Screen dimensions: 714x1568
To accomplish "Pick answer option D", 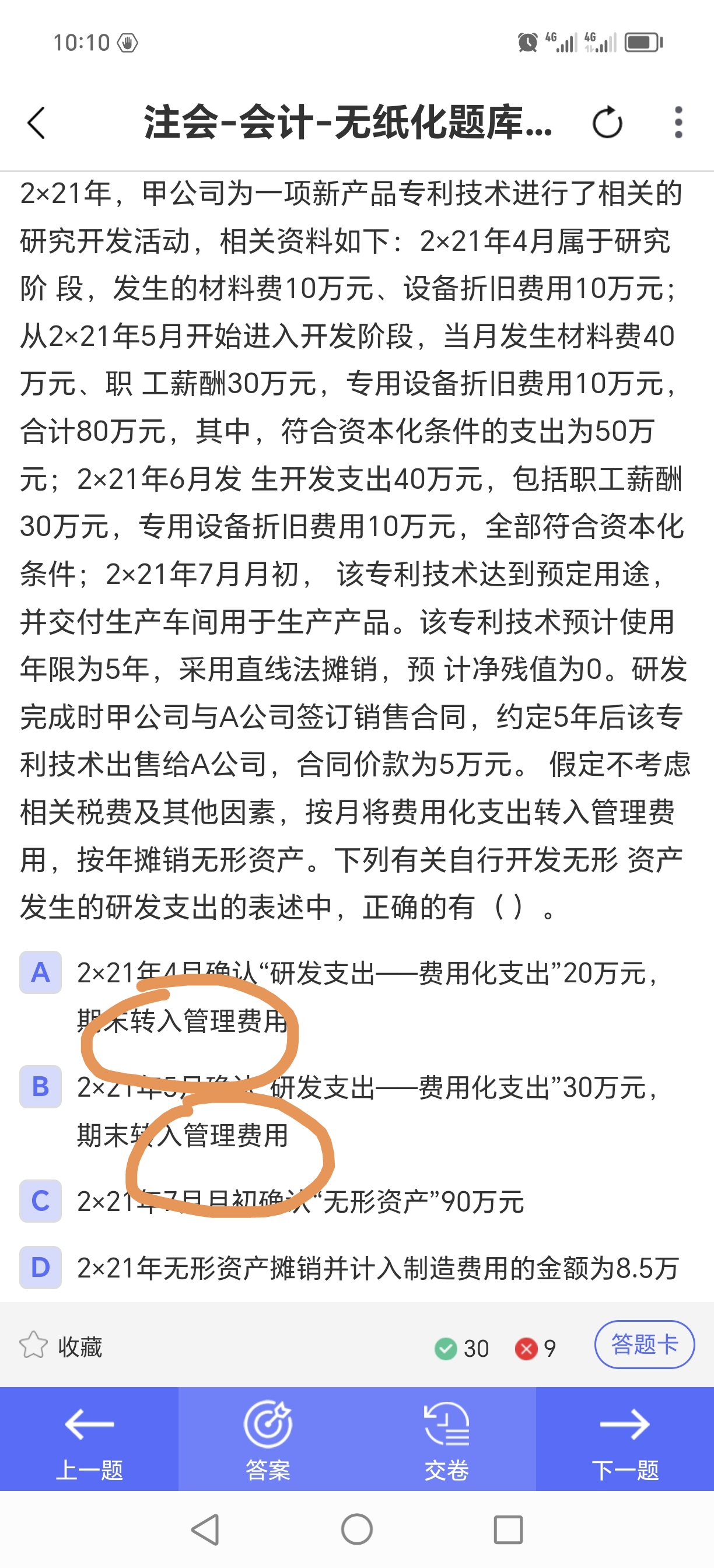I will pos(40,1268).
